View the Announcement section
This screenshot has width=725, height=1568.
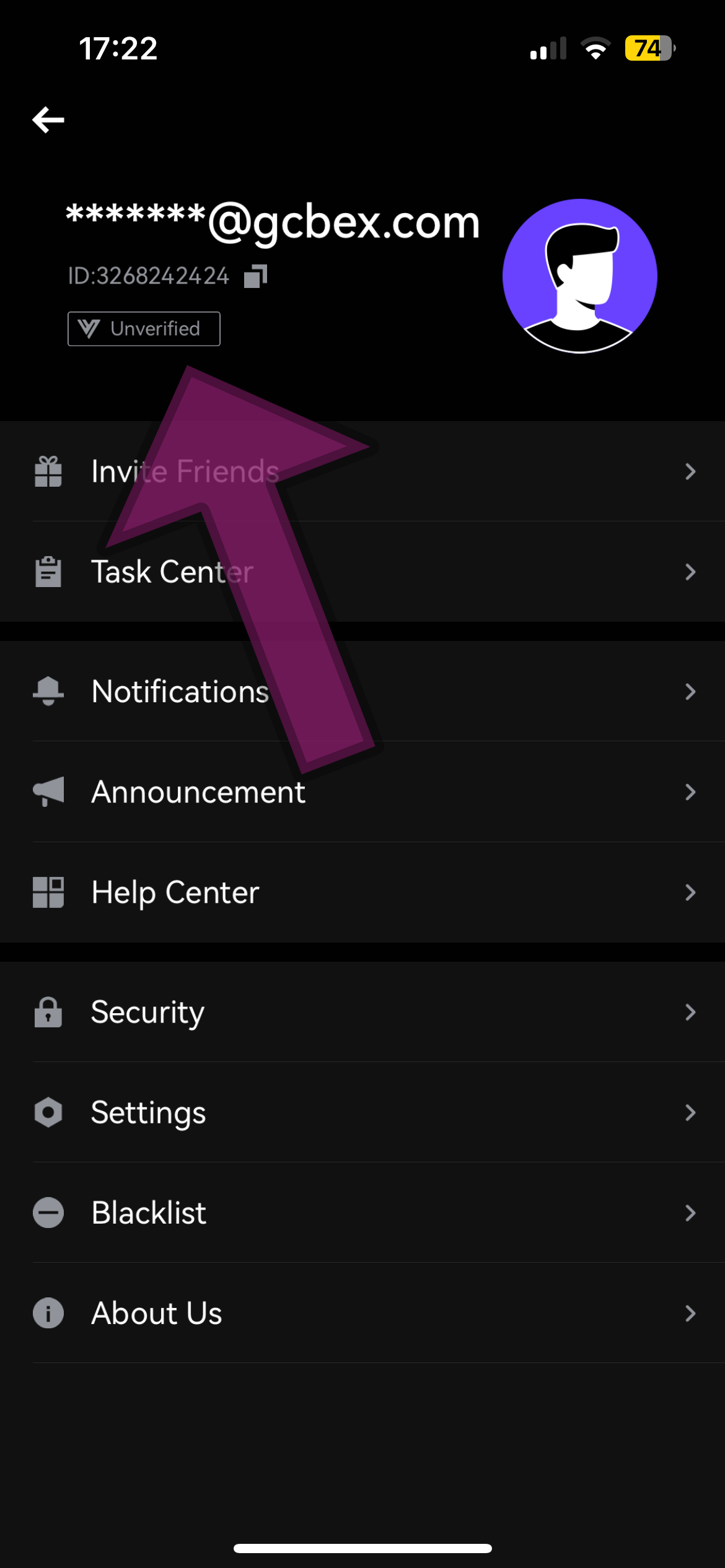coord(362,791)
